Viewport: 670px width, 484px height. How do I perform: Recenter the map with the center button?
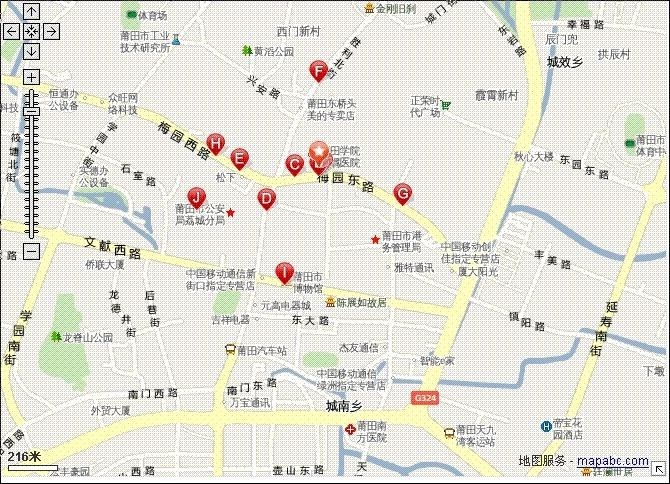tap(31, 31)
